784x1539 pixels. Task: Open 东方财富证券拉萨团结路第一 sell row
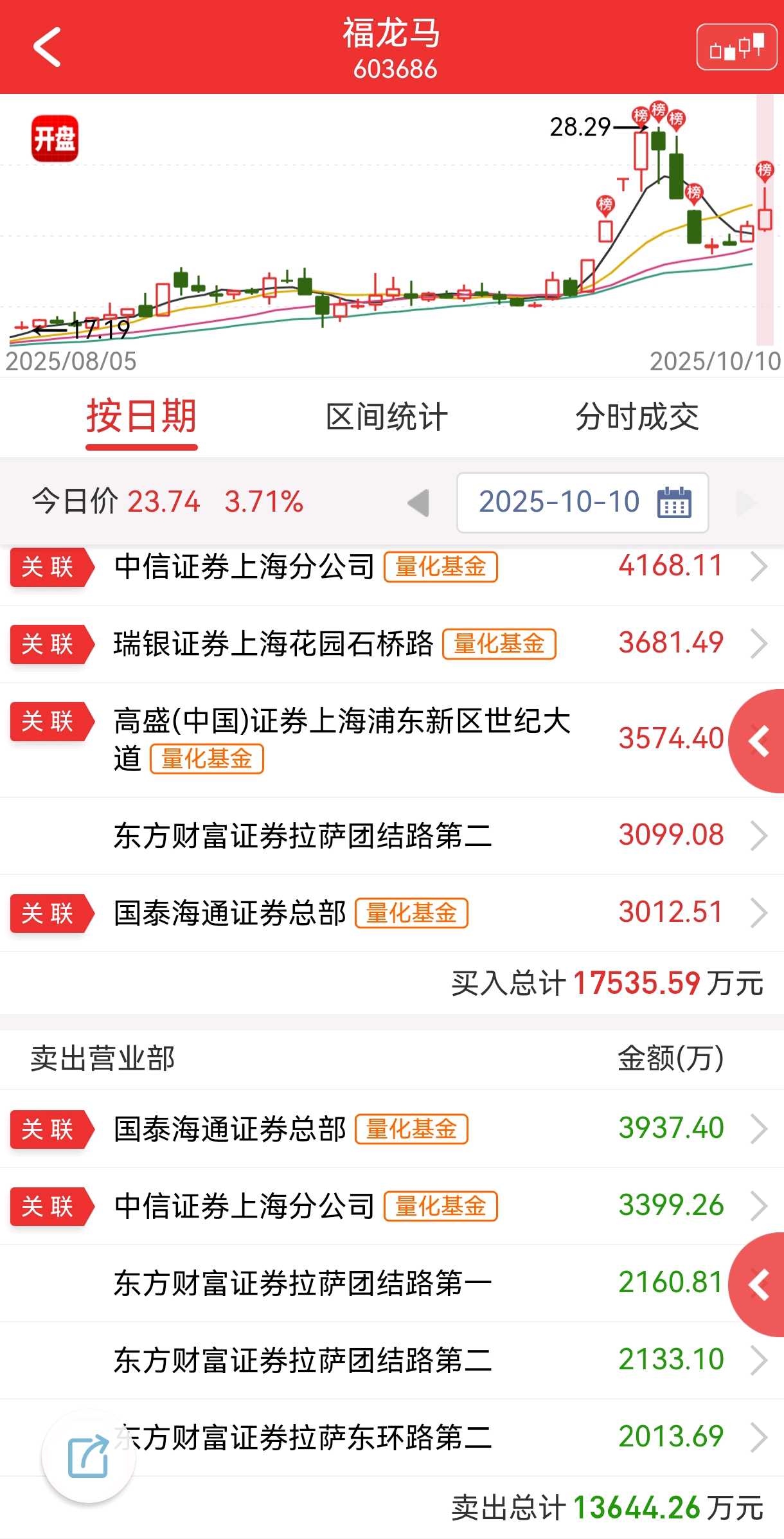point(386,1283)
